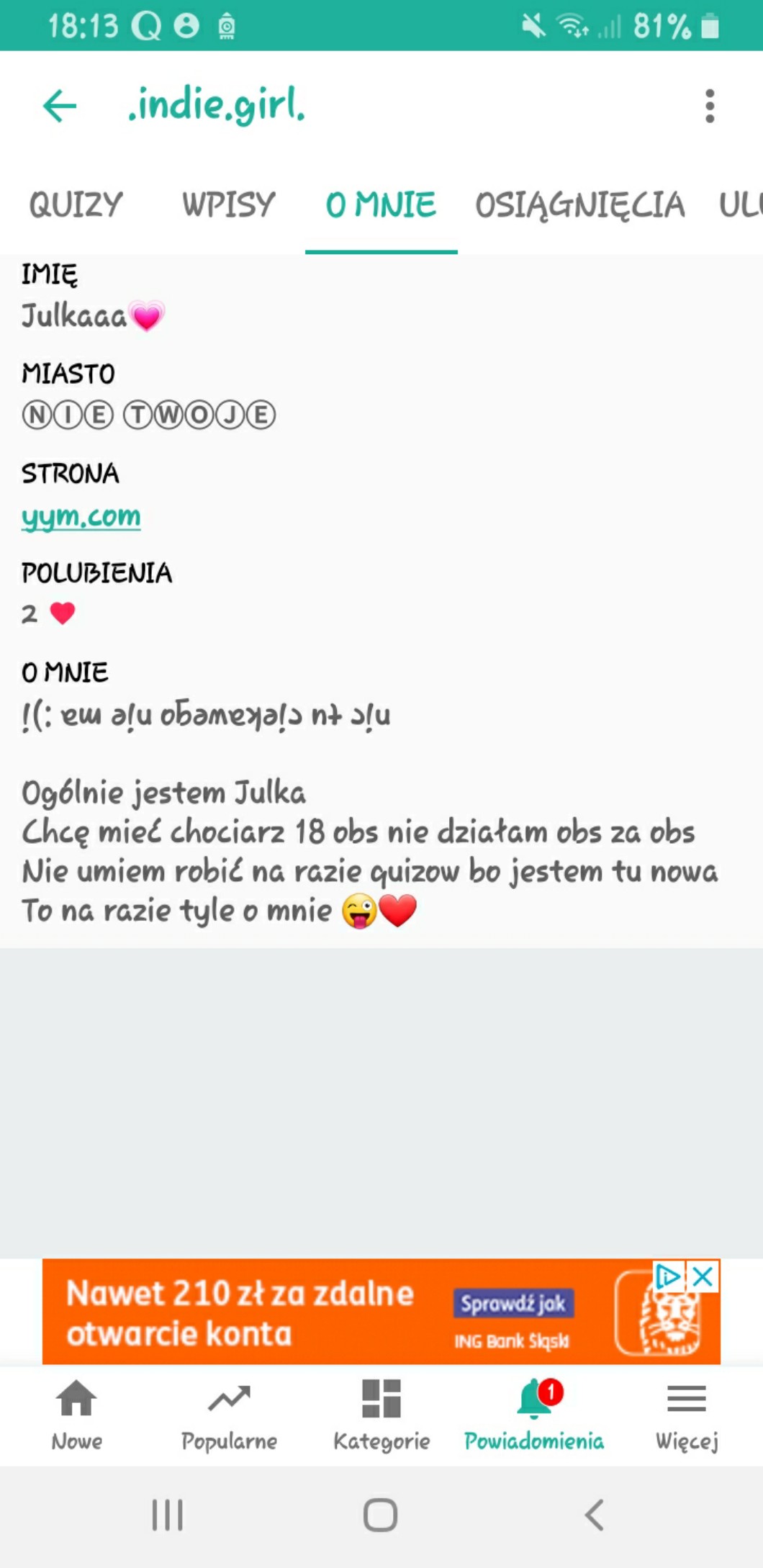The image size is (763, 1568).
Task: Open the AdChoices info icon
Action: 669,1277
